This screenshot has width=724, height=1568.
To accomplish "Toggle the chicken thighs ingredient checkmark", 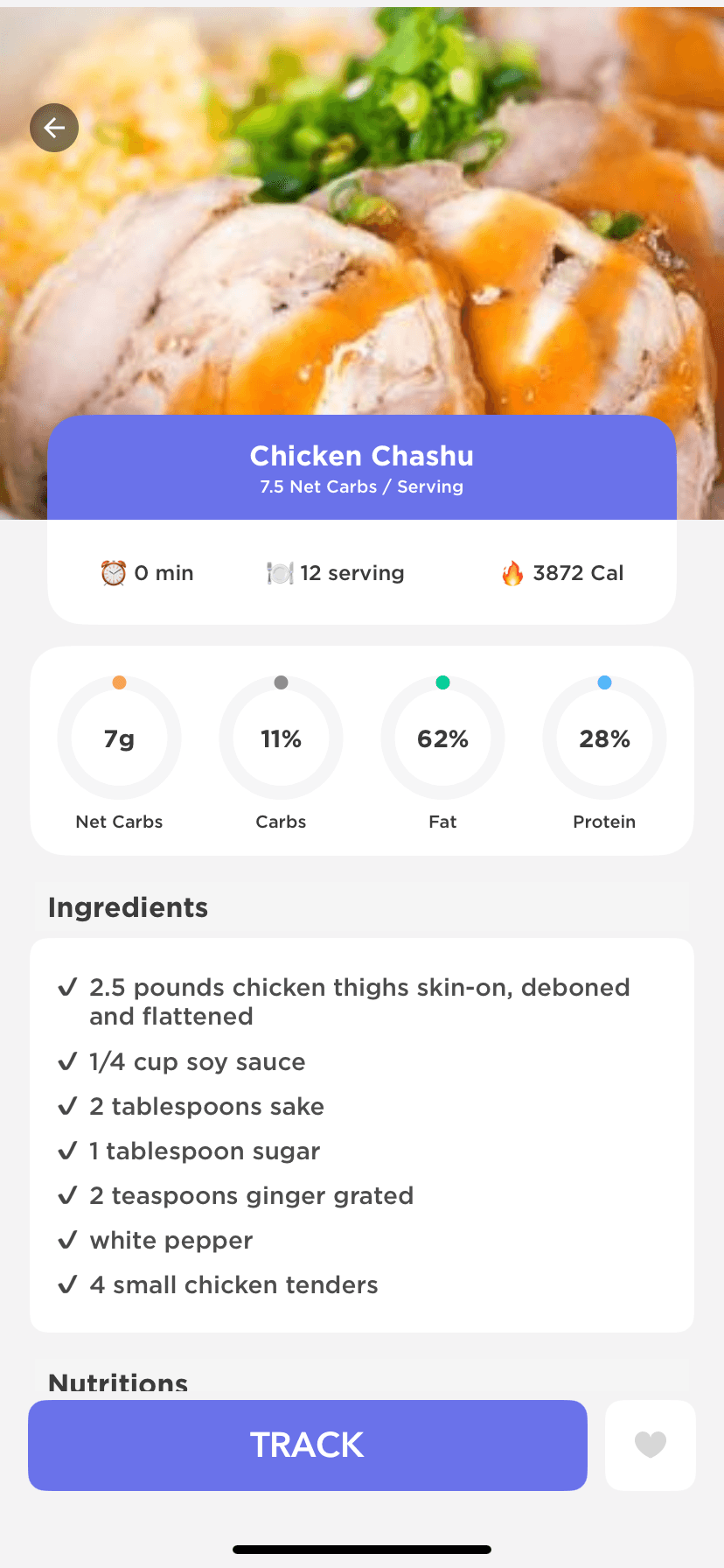I will click(68, 987).
